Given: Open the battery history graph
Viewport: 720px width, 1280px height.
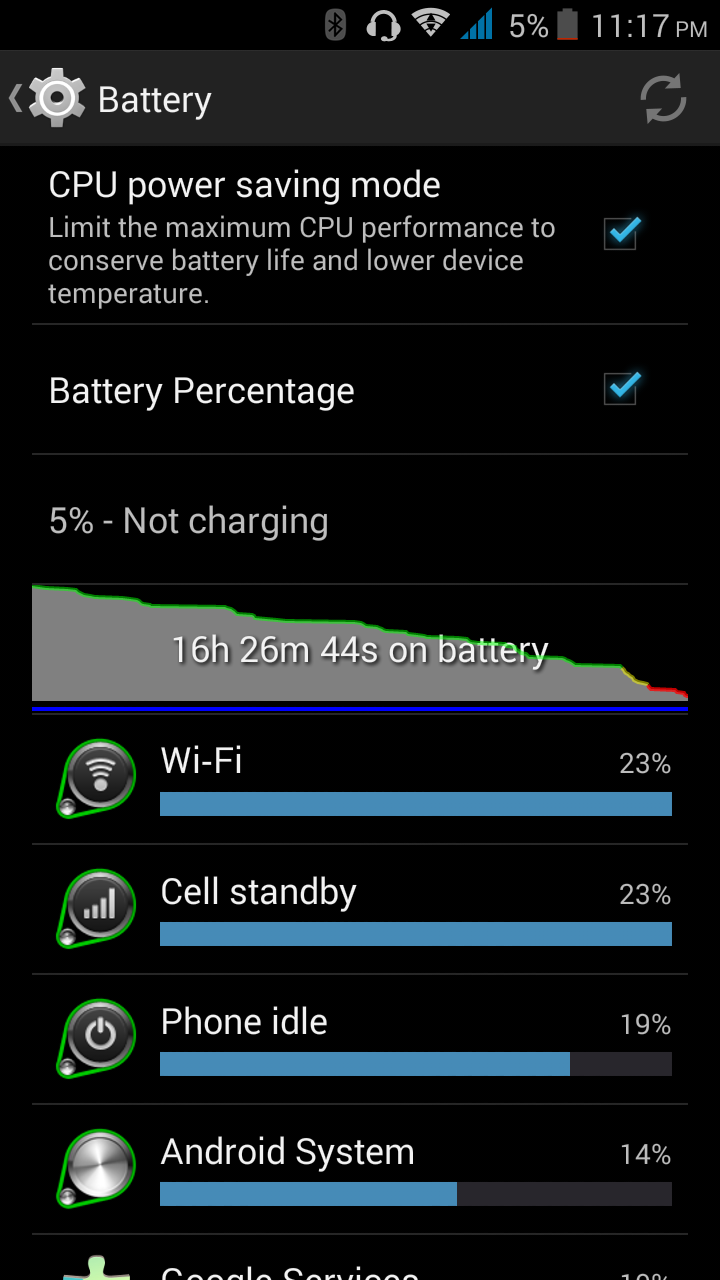Looking at the screenshot, I should (x=360, y=645).
